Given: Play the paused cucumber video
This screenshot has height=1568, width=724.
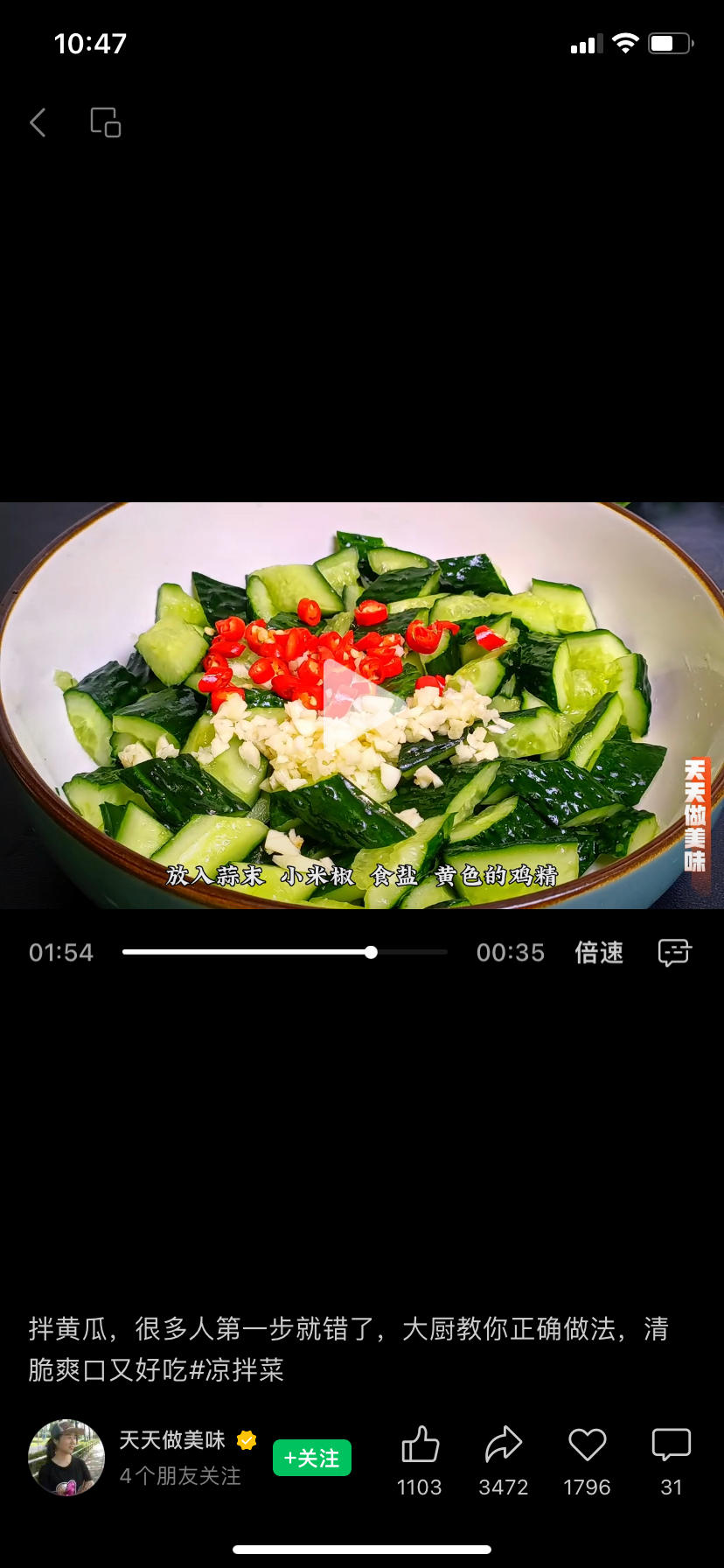Looking at the screenshot, I should (361, 705).
